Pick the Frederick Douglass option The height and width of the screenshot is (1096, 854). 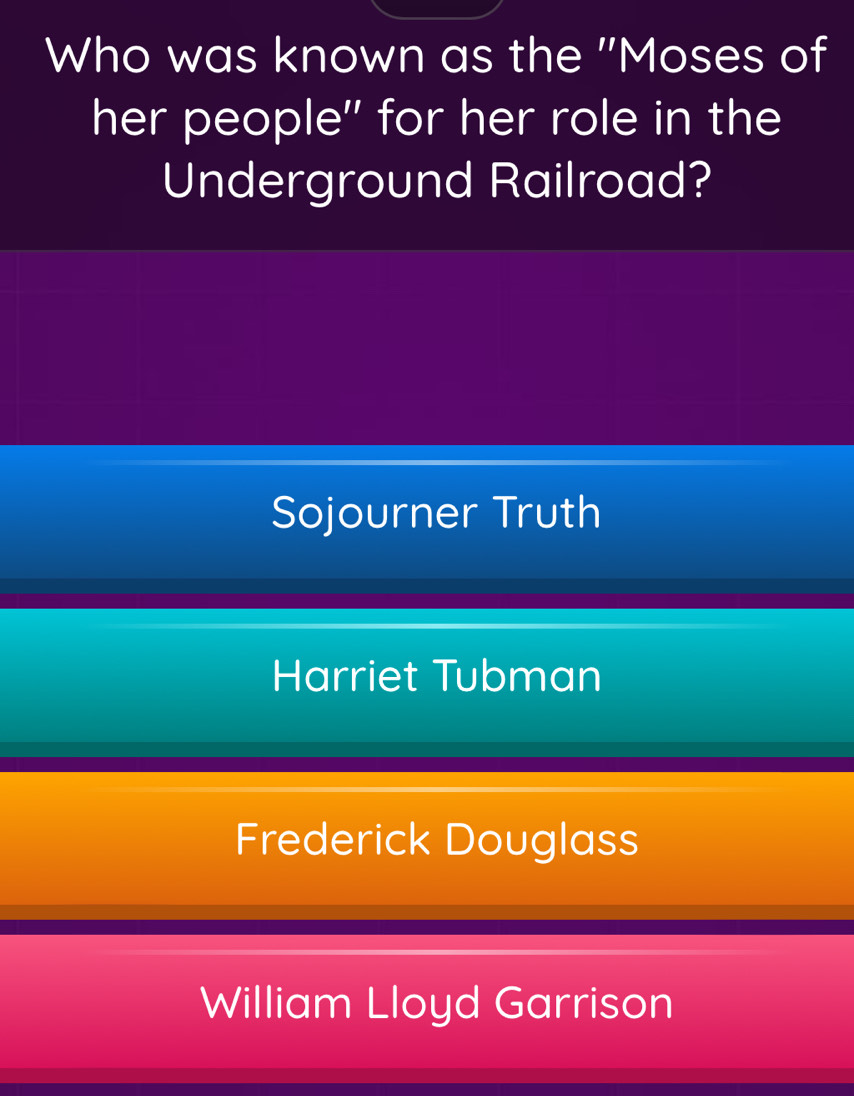(436, 839)
